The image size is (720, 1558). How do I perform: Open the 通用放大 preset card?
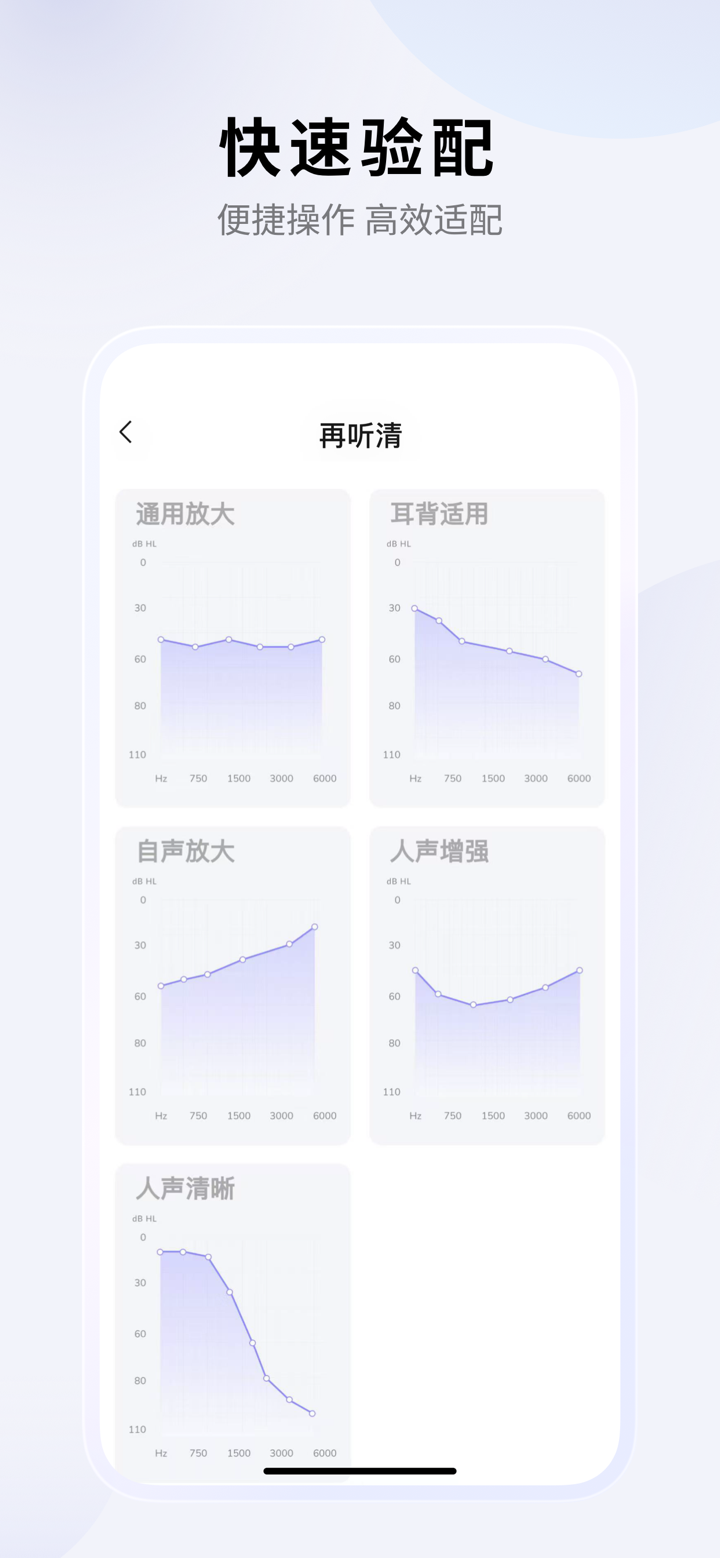(x=232, y=646)
